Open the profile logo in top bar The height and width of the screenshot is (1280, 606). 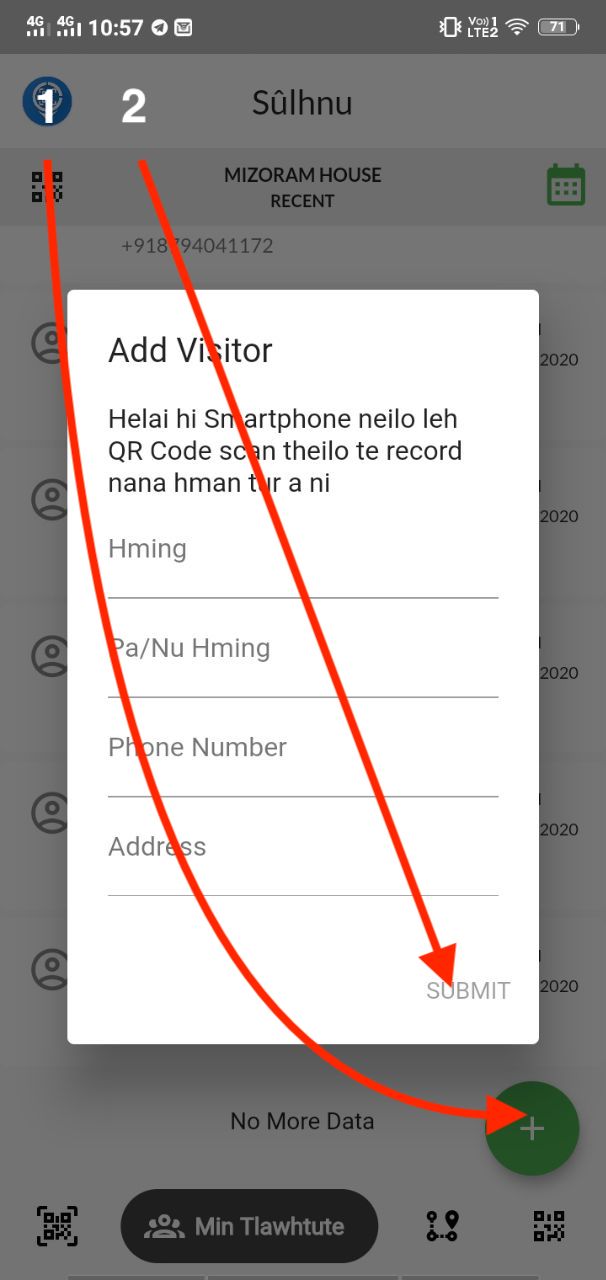(x=47, y=102)
